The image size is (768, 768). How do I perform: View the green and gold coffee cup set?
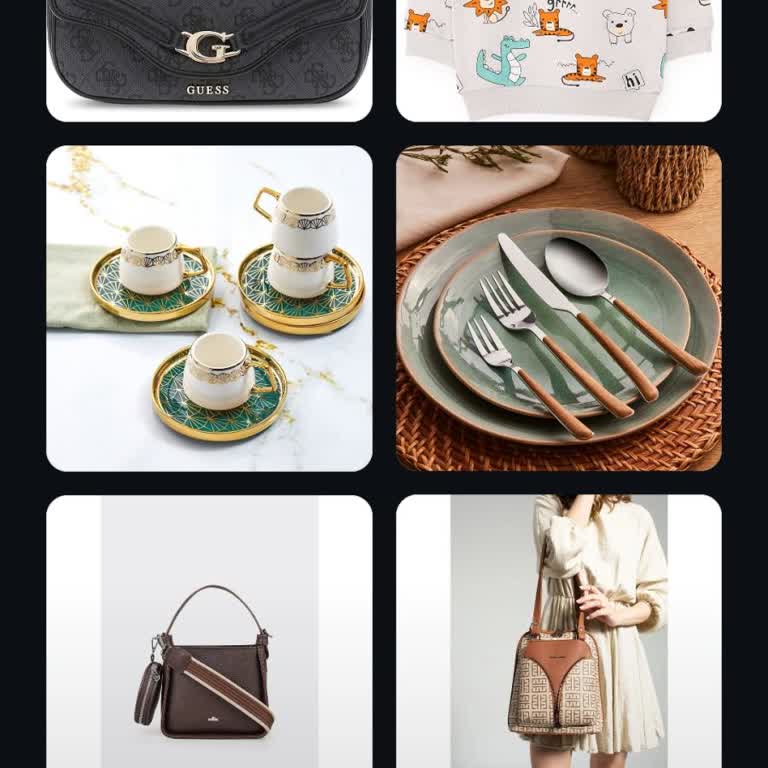pyautogui.click(x=209, y=308)
